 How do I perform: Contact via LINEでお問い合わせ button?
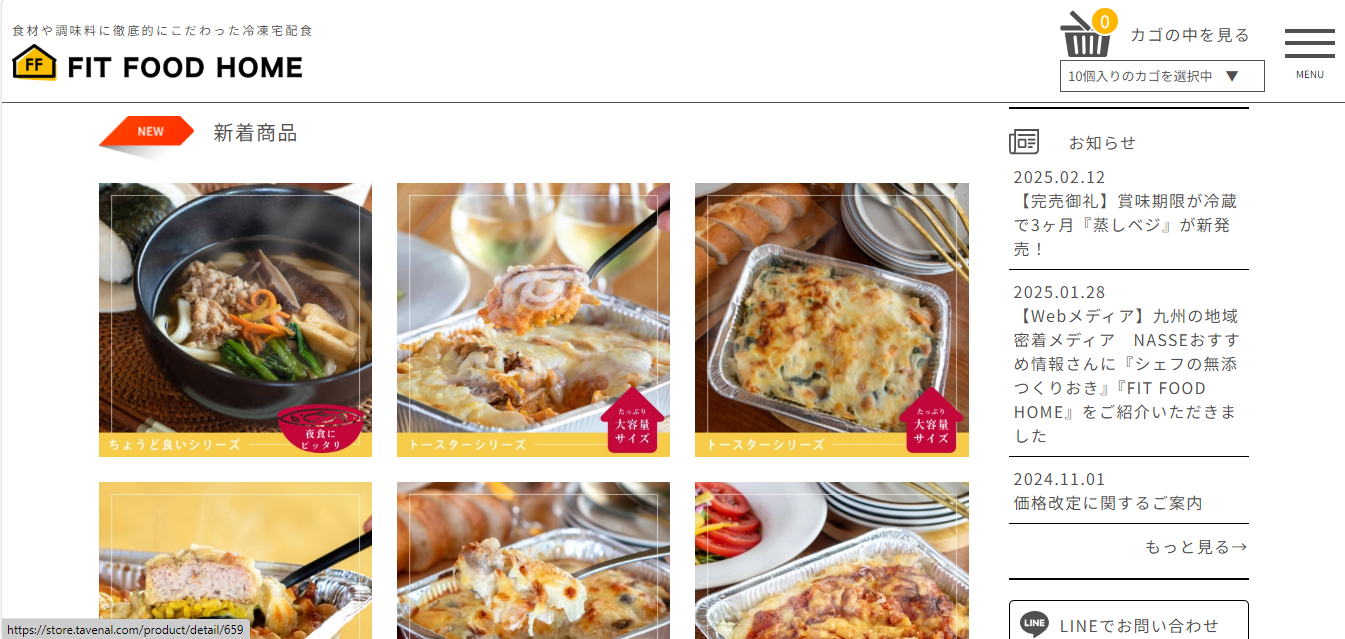pos(1128,624)
